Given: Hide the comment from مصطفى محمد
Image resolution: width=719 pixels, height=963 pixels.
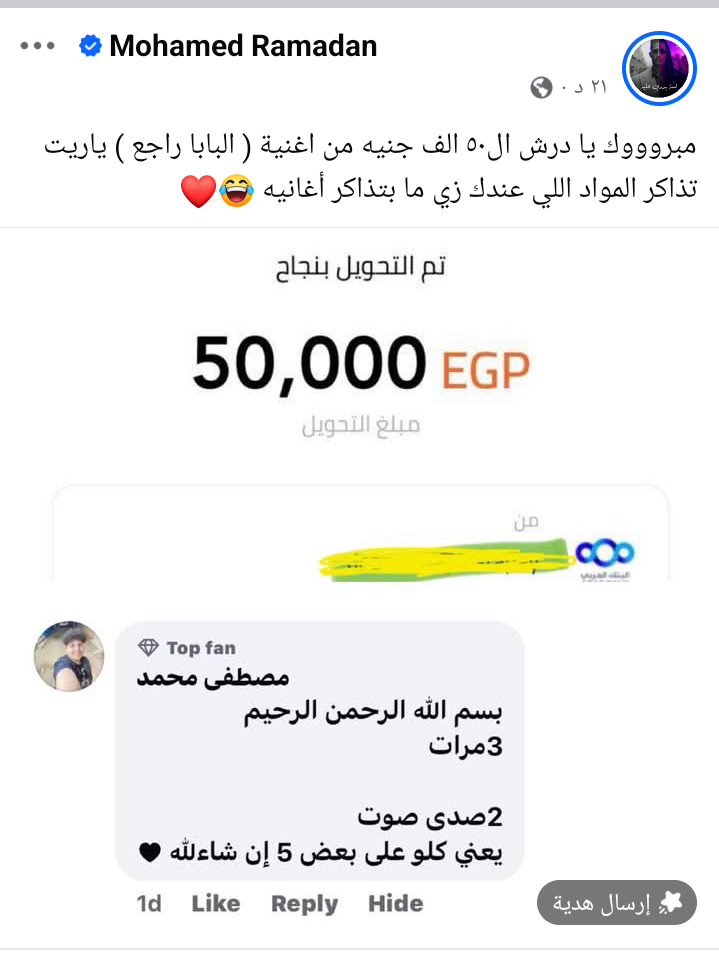Looking at the screenshot, I should (x=395, y=903).
